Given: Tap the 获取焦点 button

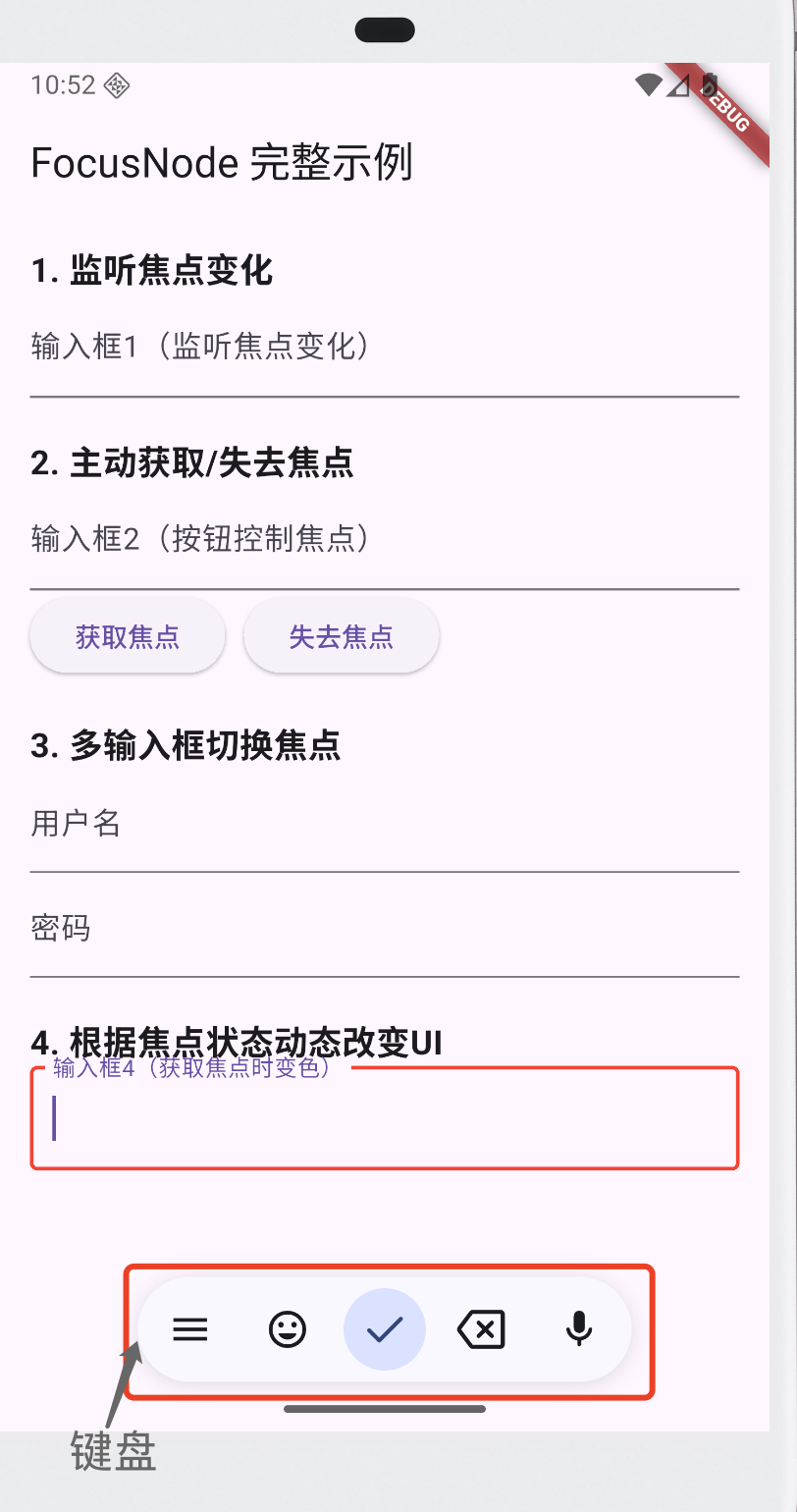Looking at the screenshot, I should pos(128,637).
